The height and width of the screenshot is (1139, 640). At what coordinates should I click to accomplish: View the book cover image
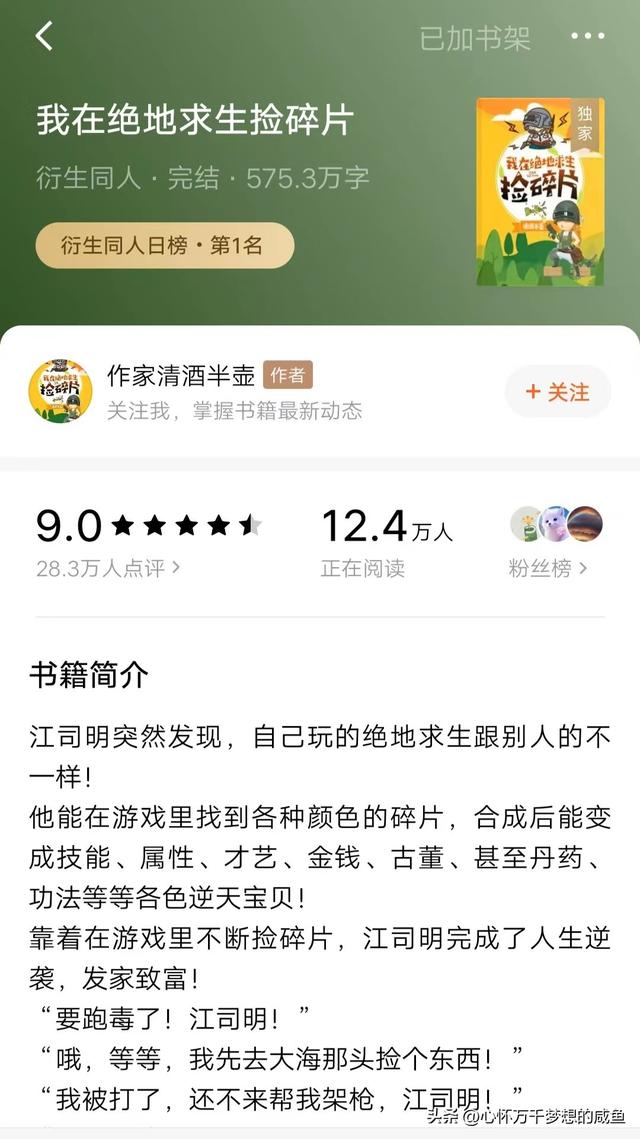[x=540, y=191]
